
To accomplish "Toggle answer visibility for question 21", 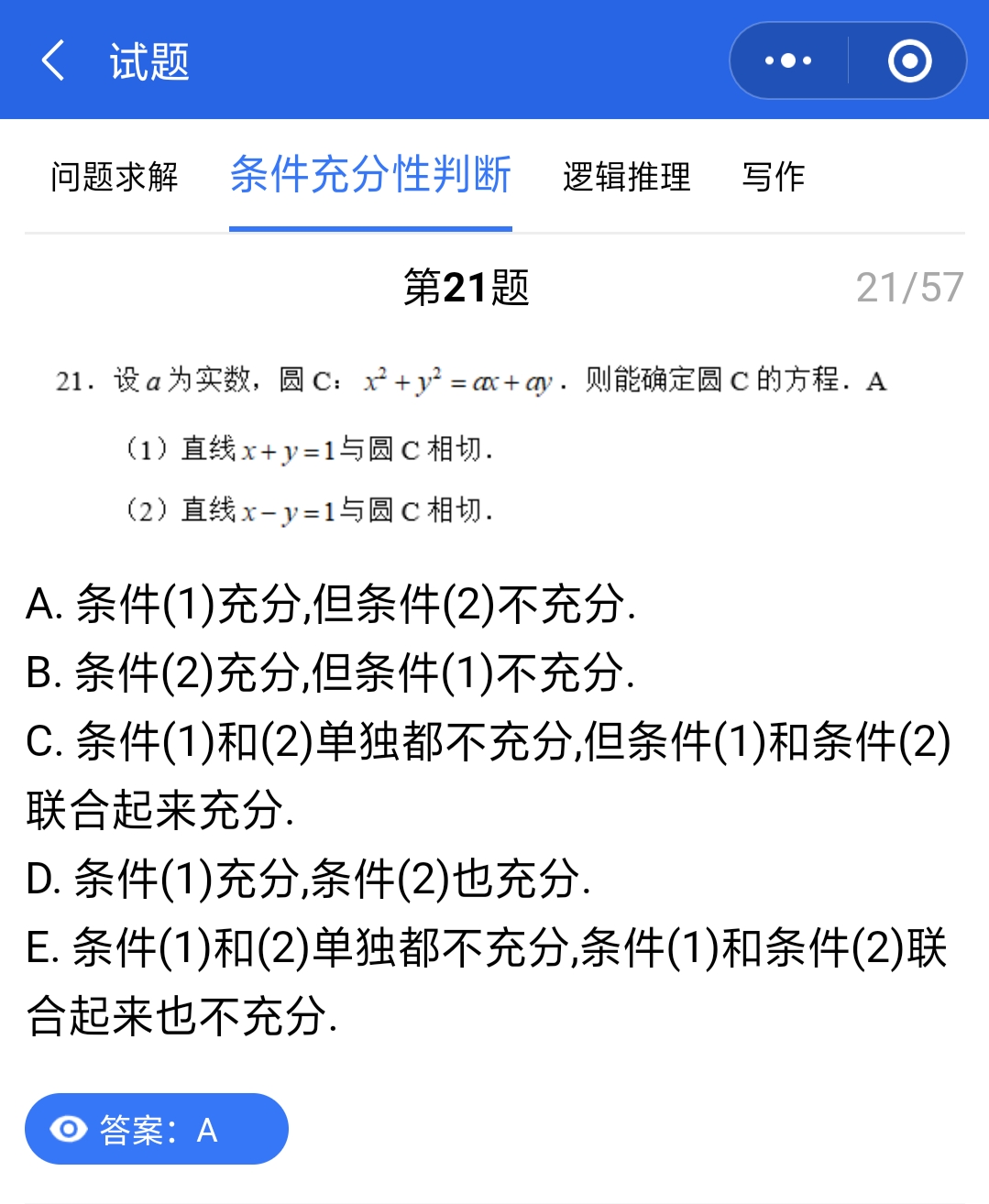I will pos(156,1129).
